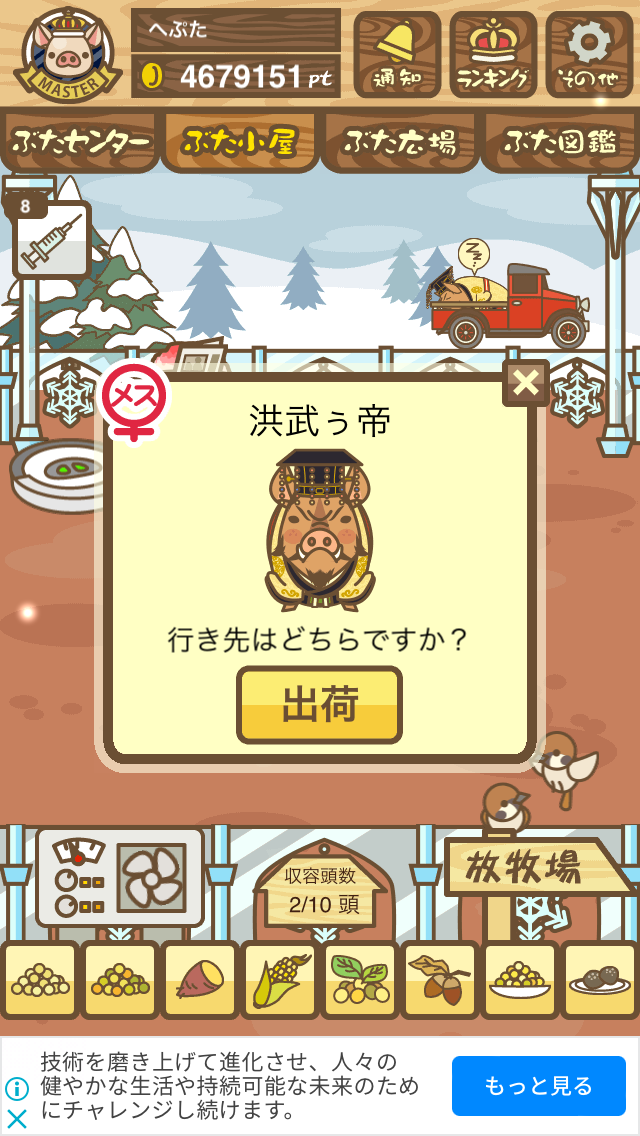
Task: Switch to ぶたセンター tab
Action: coord(80,142)
